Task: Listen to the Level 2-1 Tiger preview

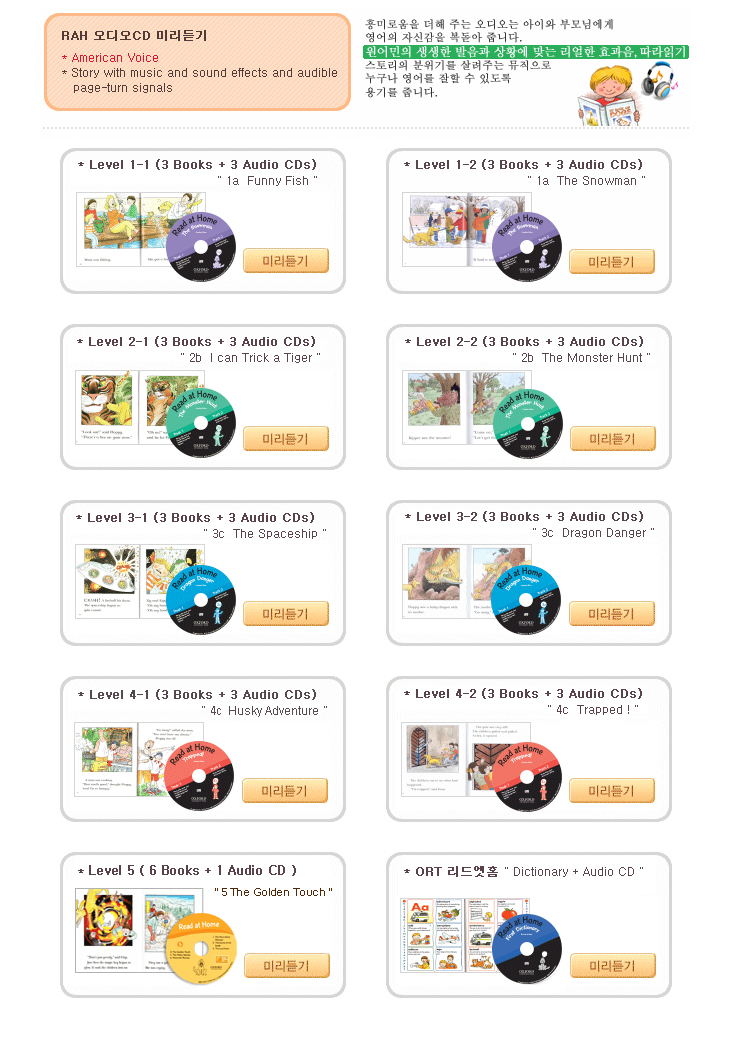Action: tap(285, 438)
